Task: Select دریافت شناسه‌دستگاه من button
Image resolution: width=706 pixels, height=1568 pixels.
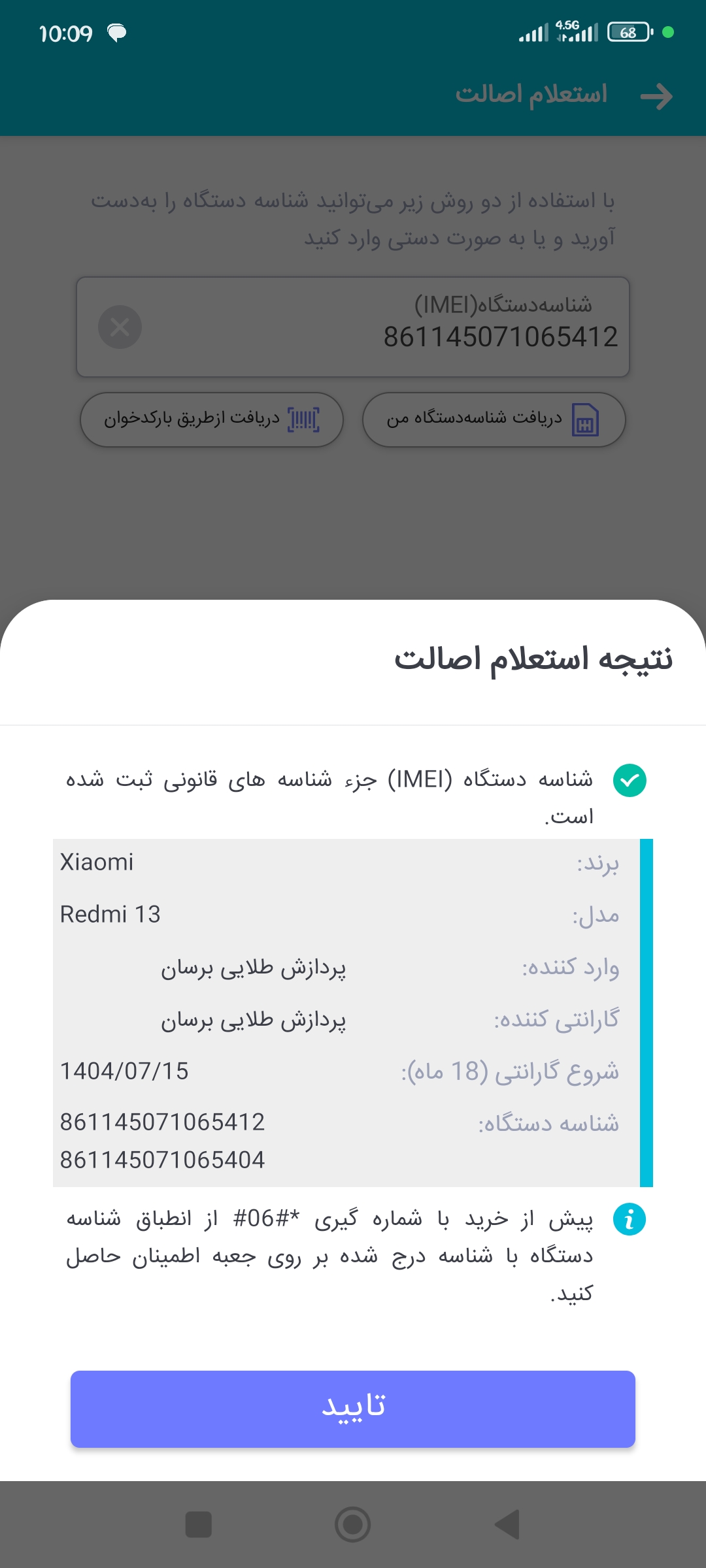Action: [x=494, y=419]
